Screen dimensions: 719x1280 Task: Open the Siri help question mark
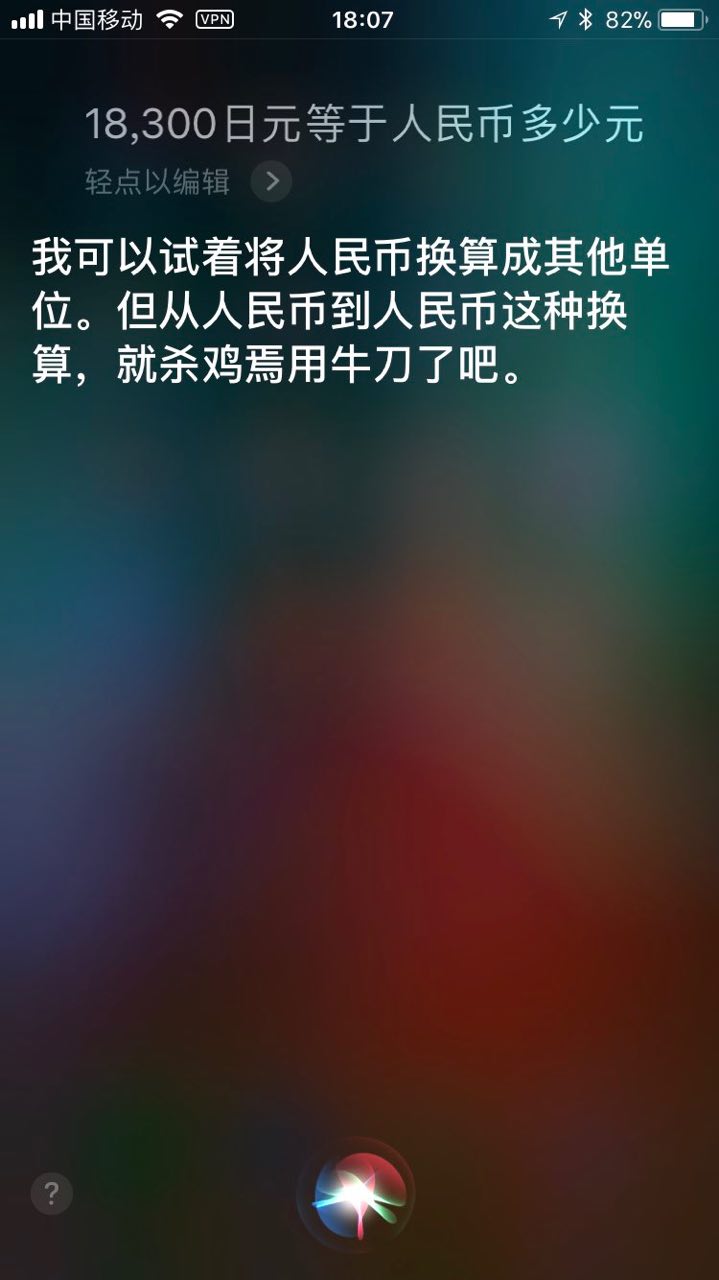point(52,1193)
